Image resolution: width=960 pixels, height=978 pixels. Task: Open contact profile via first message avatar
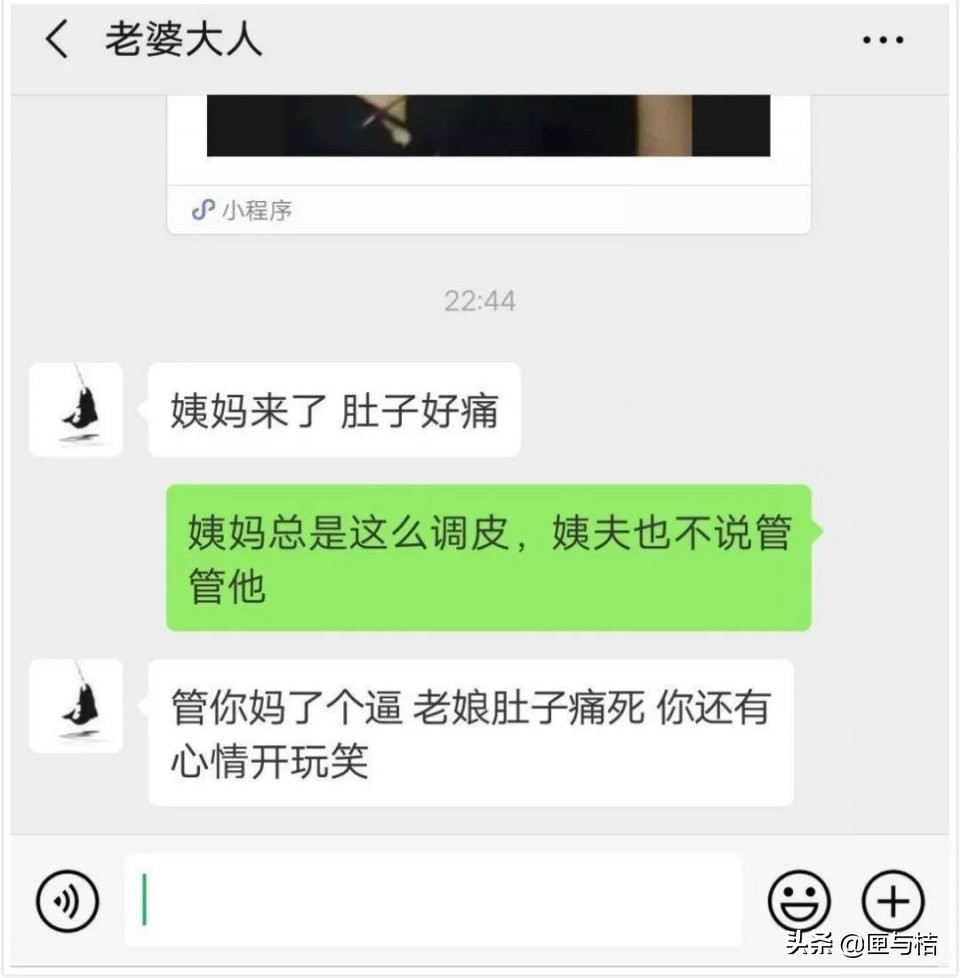[x=75, y=410]
